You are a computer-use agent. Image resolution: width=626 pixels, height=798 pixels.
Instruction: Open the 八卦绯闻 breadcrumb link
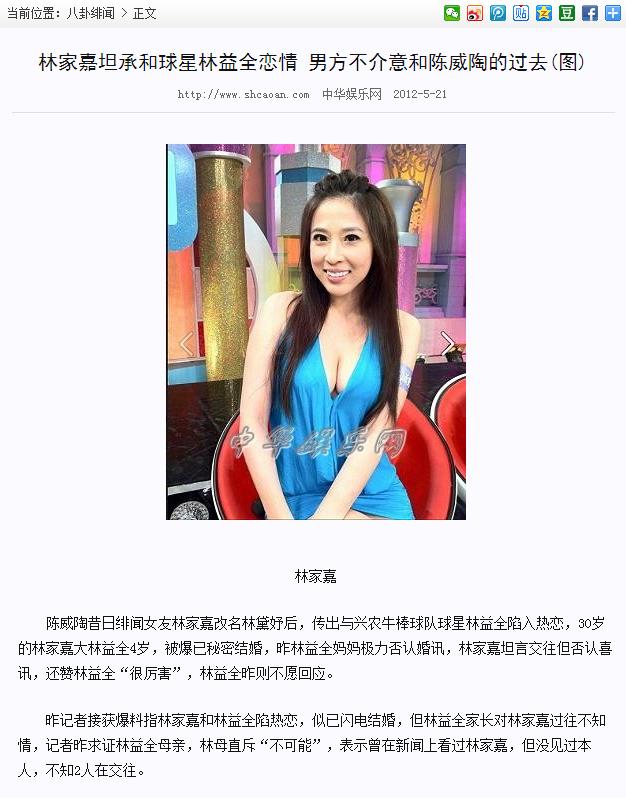coord(90,13)
